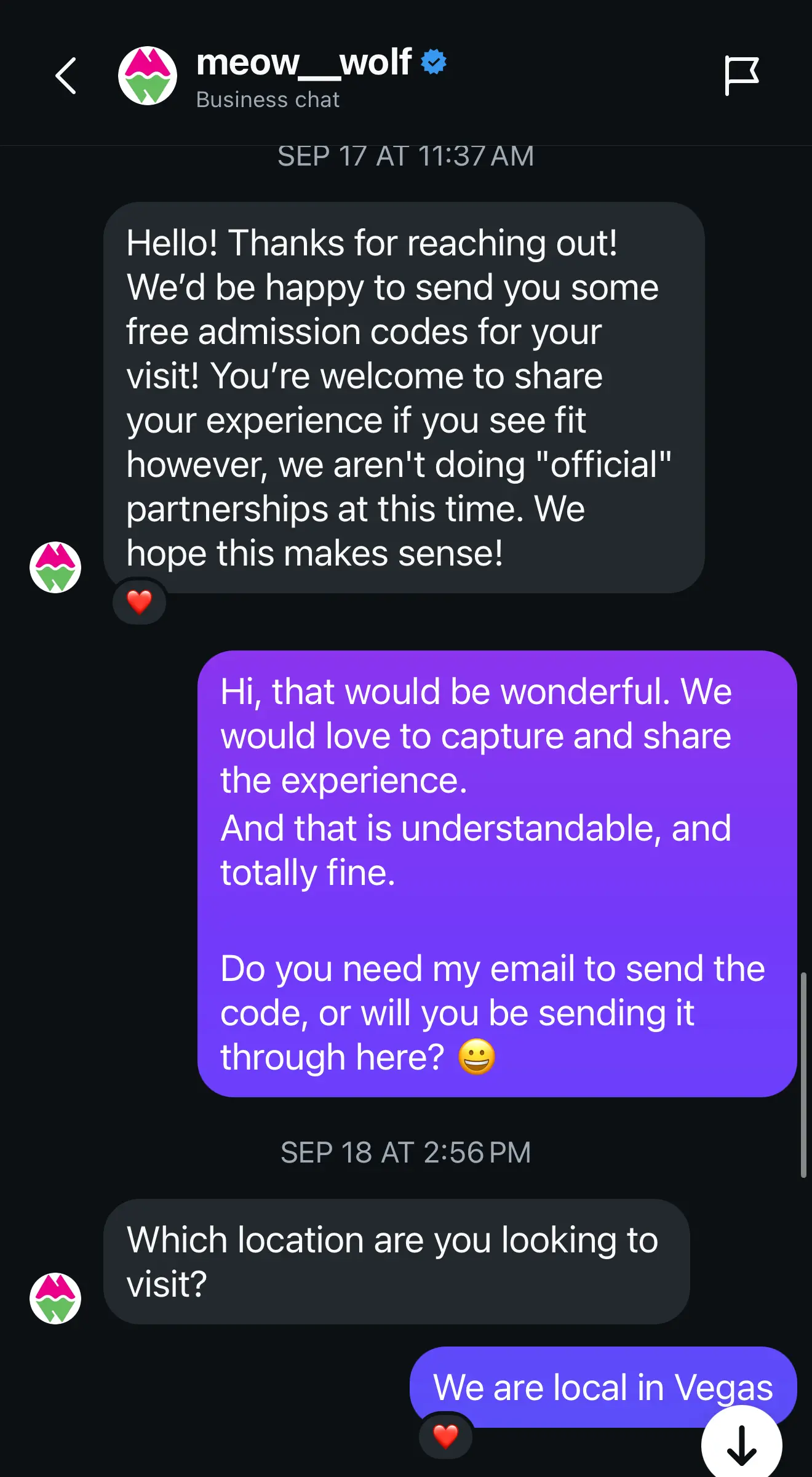Tap the heart reaction under the free admission message
Image resolution: width=812 pixels, height=1477 pixels.
(x=140, y=601)
